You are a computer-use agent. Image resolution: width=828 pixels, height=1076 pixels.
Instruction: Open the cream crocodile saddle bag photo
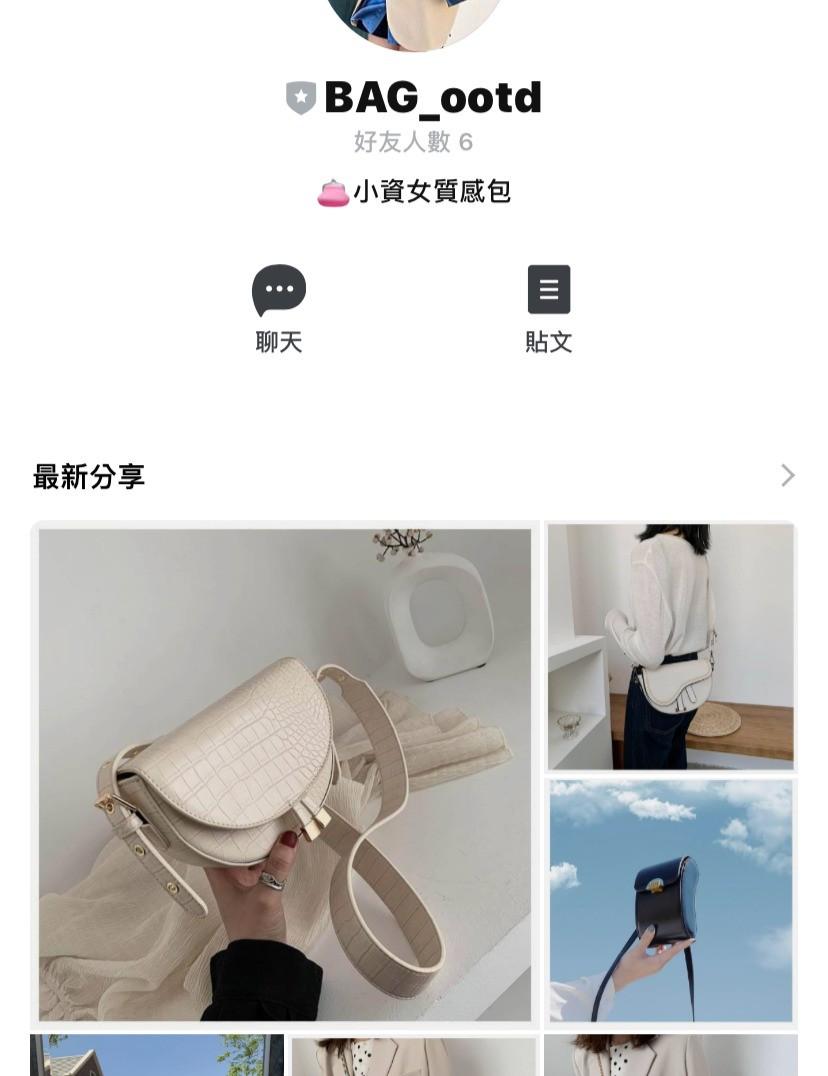coord(285,774)
